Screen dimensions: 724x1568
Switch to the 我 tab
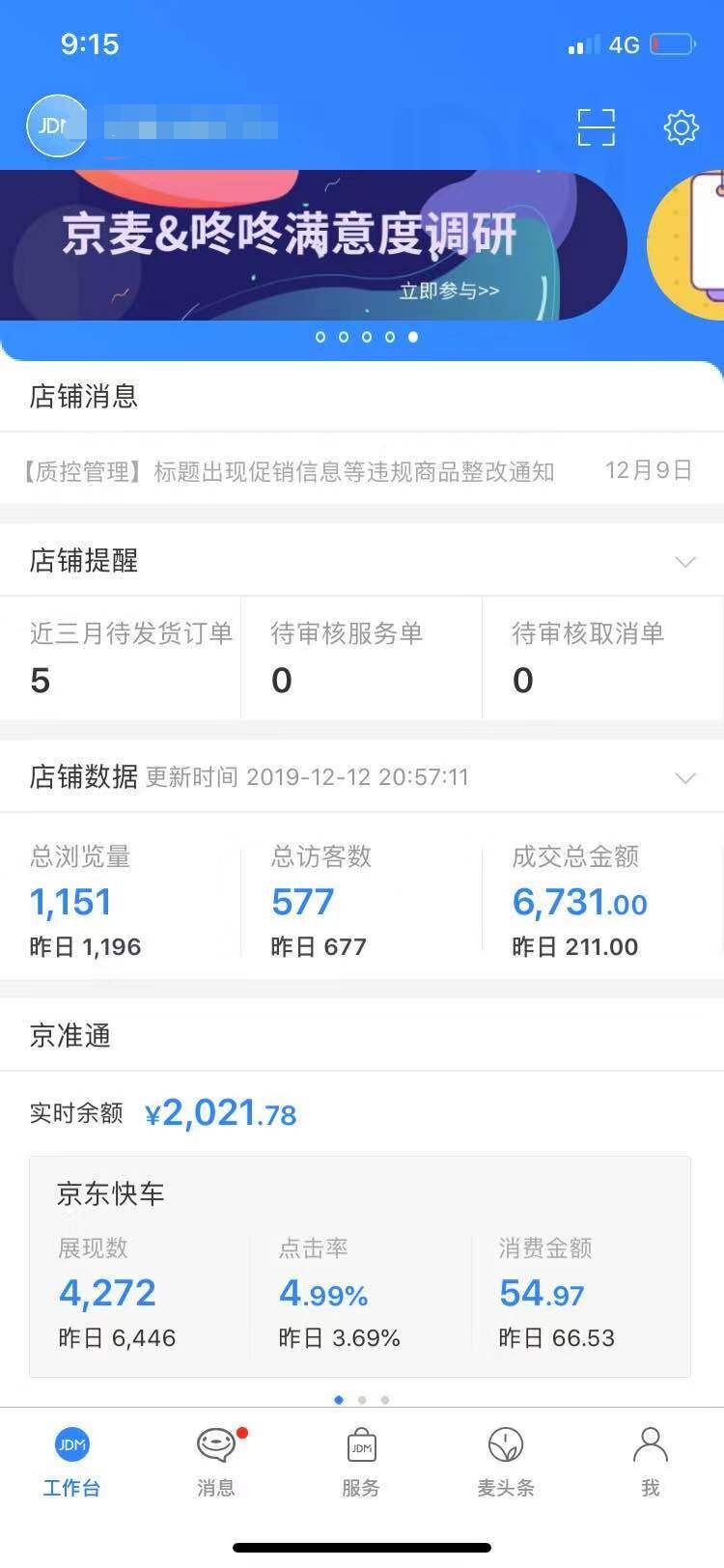point(651,1462)
